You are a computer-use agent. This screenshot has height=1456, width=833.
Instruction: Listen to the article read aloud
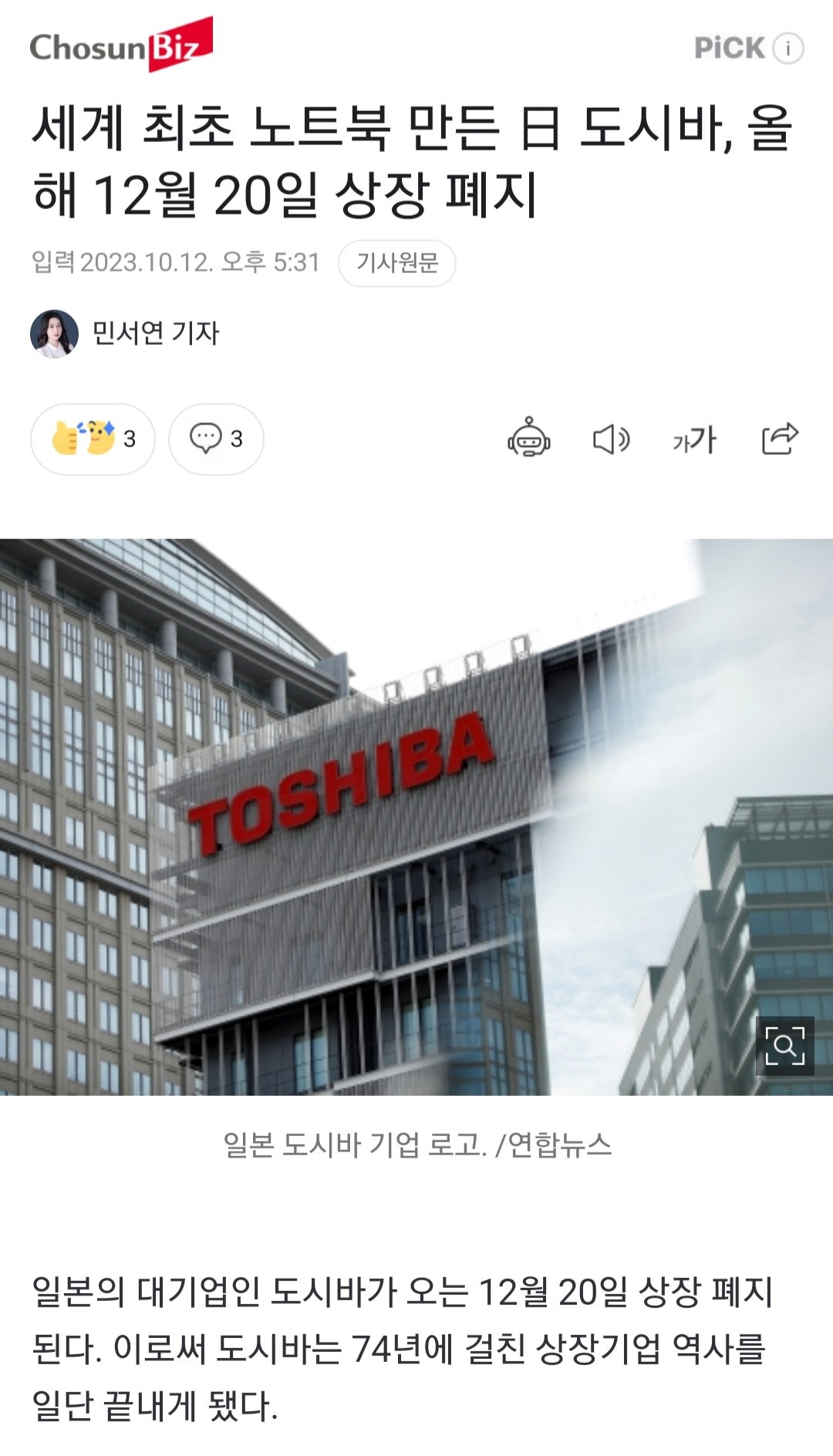[611, 440]
